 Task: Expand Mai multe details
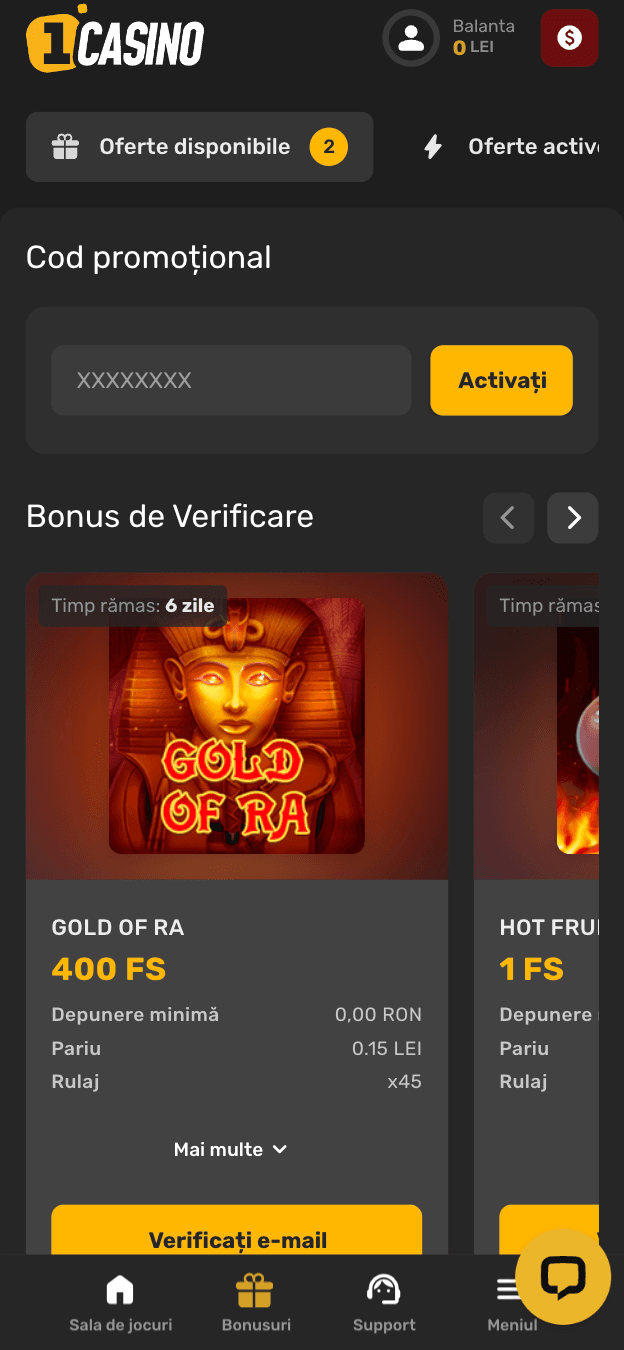click(x=231, y=1150)
